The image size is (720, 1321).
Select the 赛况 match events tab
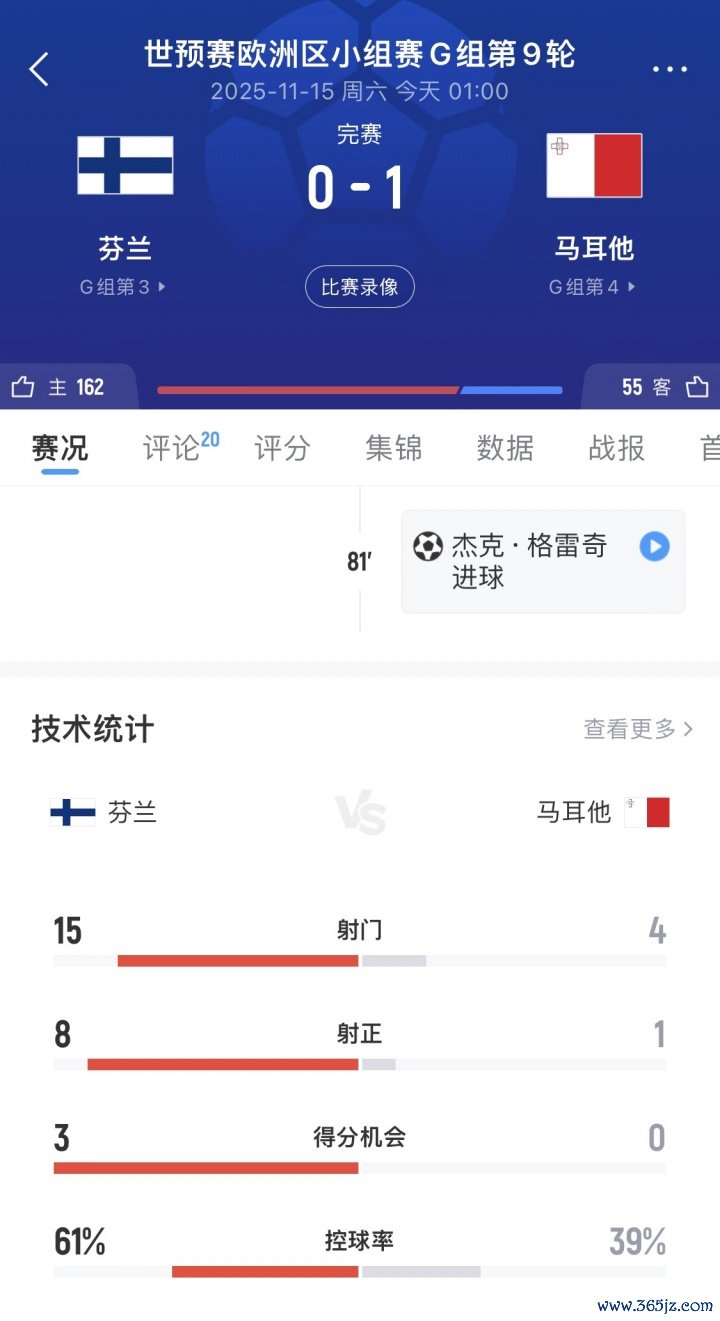[x=60, y=448]
